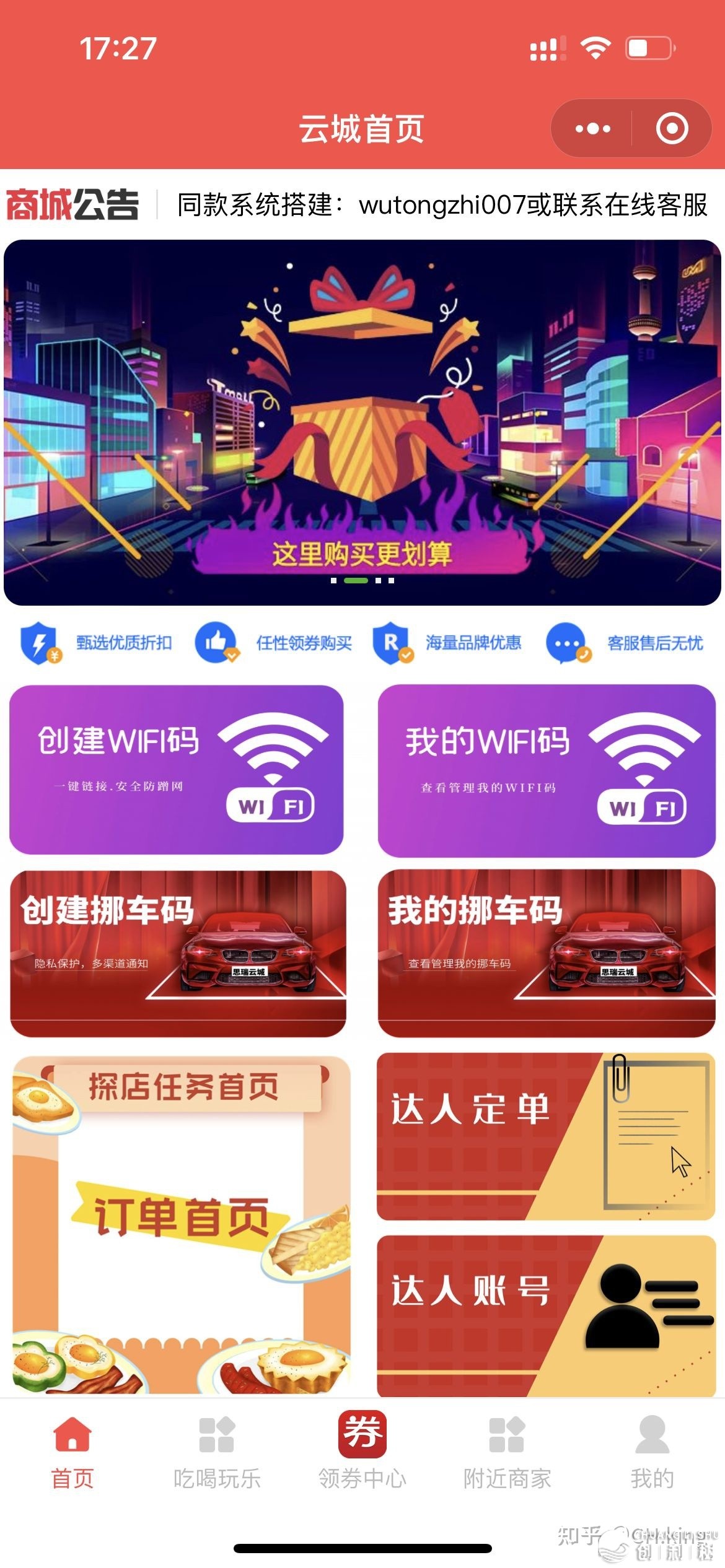
Task: Open the 创建挪车码 card
Action: pos(178,954)
